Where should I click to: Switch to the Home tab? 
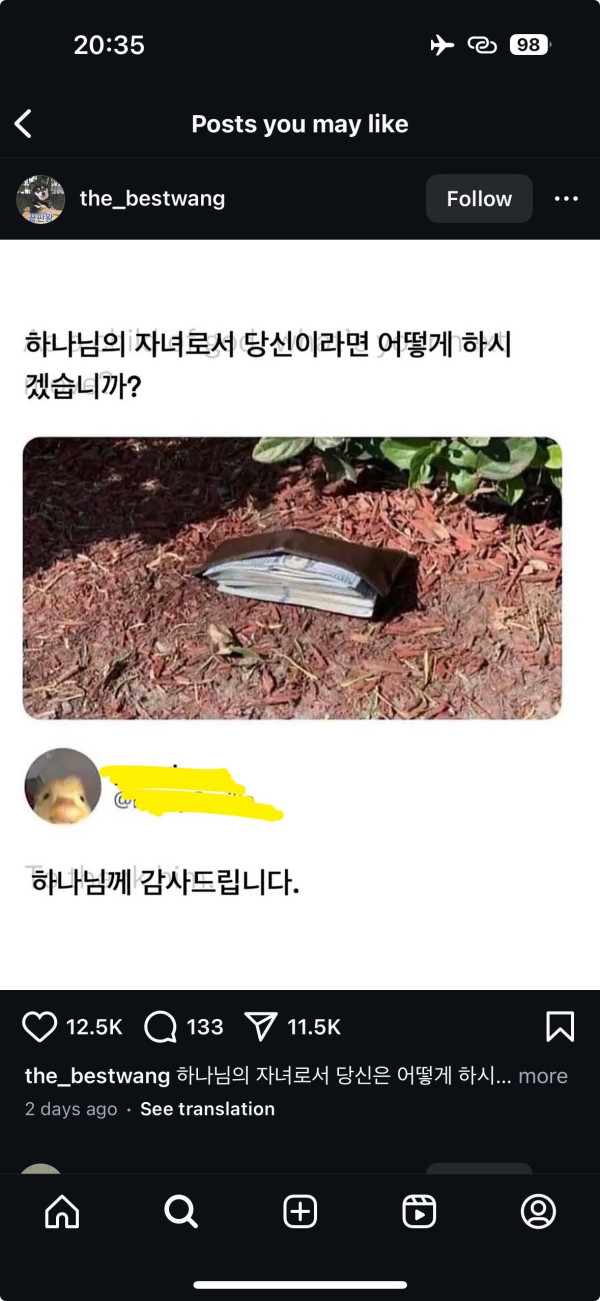(x=62, y=1212)
